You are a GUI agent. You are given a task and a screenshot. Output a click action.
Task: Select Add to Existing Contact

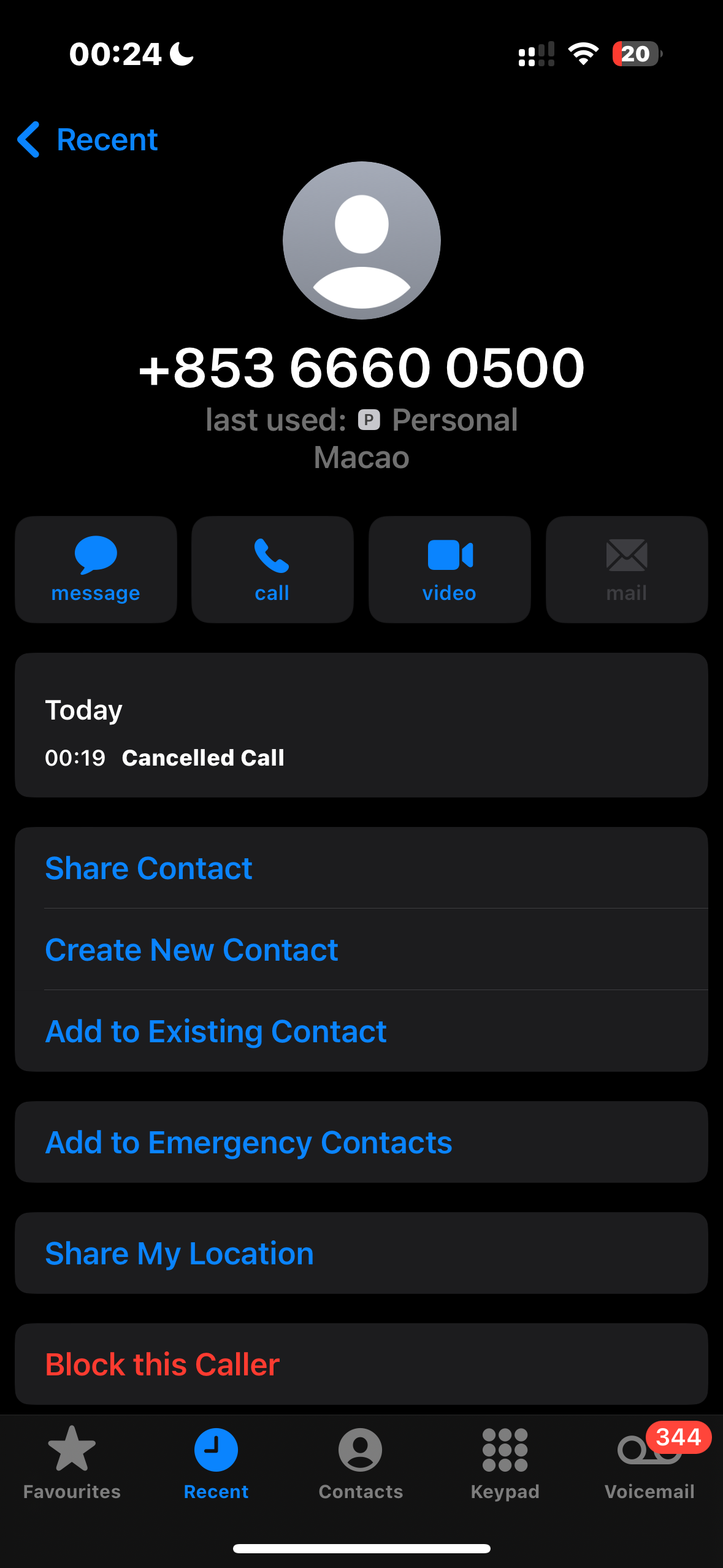pos(216,1031)
